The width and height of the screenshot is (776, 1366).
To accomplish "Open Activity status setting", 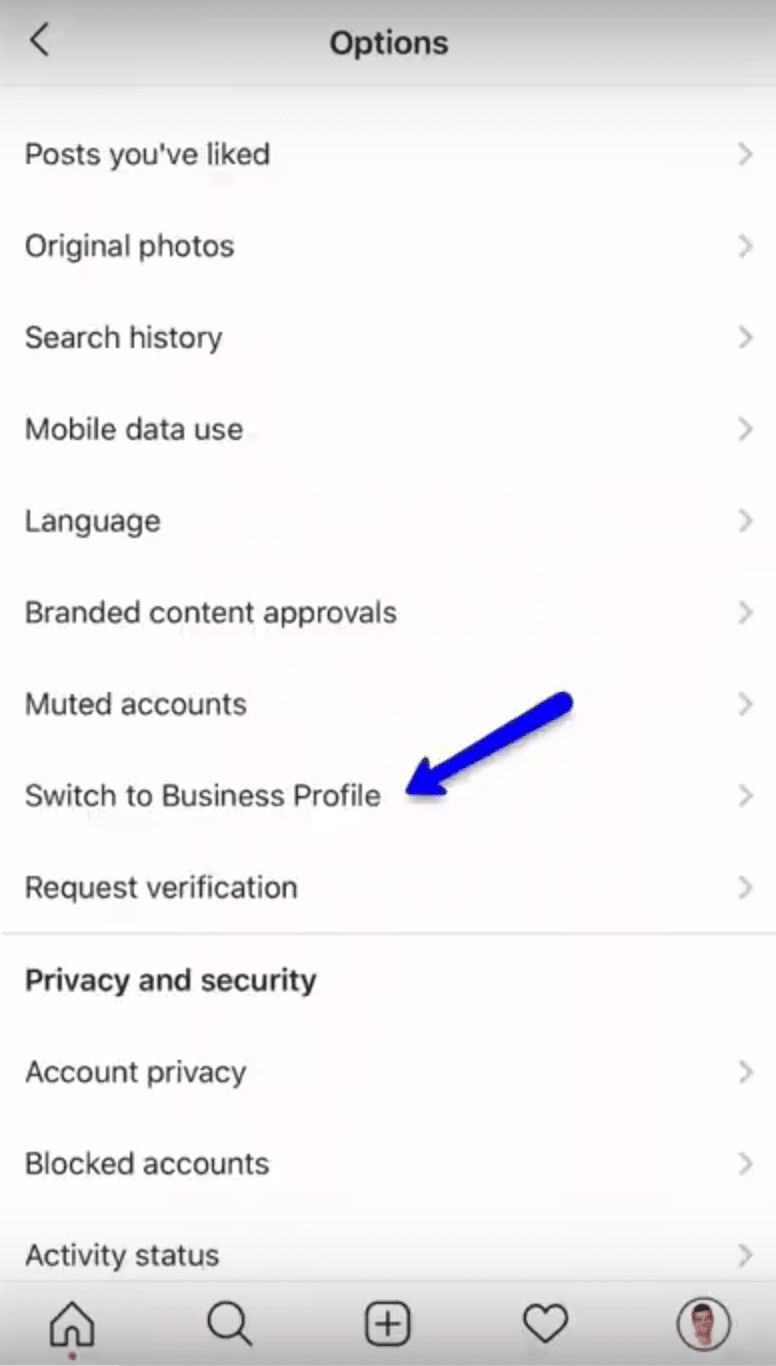I will pos(388,1254).
